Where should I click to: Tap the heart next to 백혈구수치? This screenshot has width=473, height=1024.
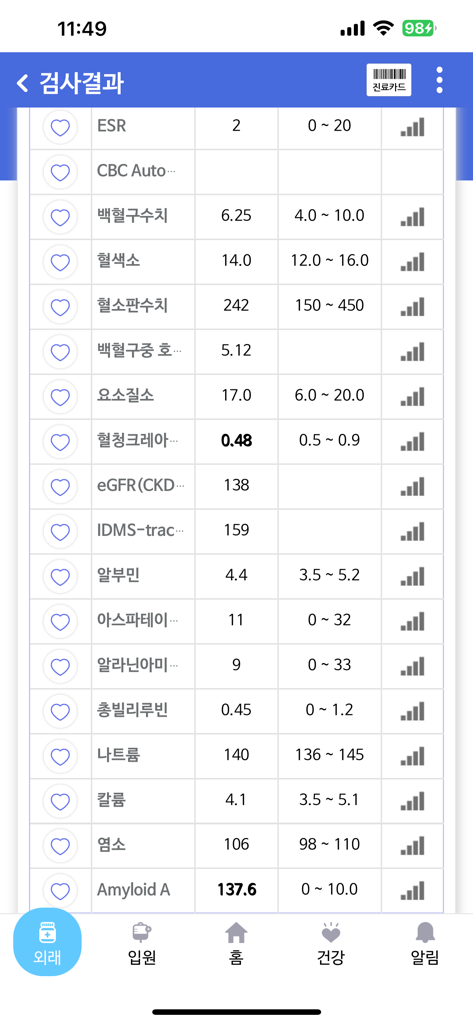click(x=60, y=216)
